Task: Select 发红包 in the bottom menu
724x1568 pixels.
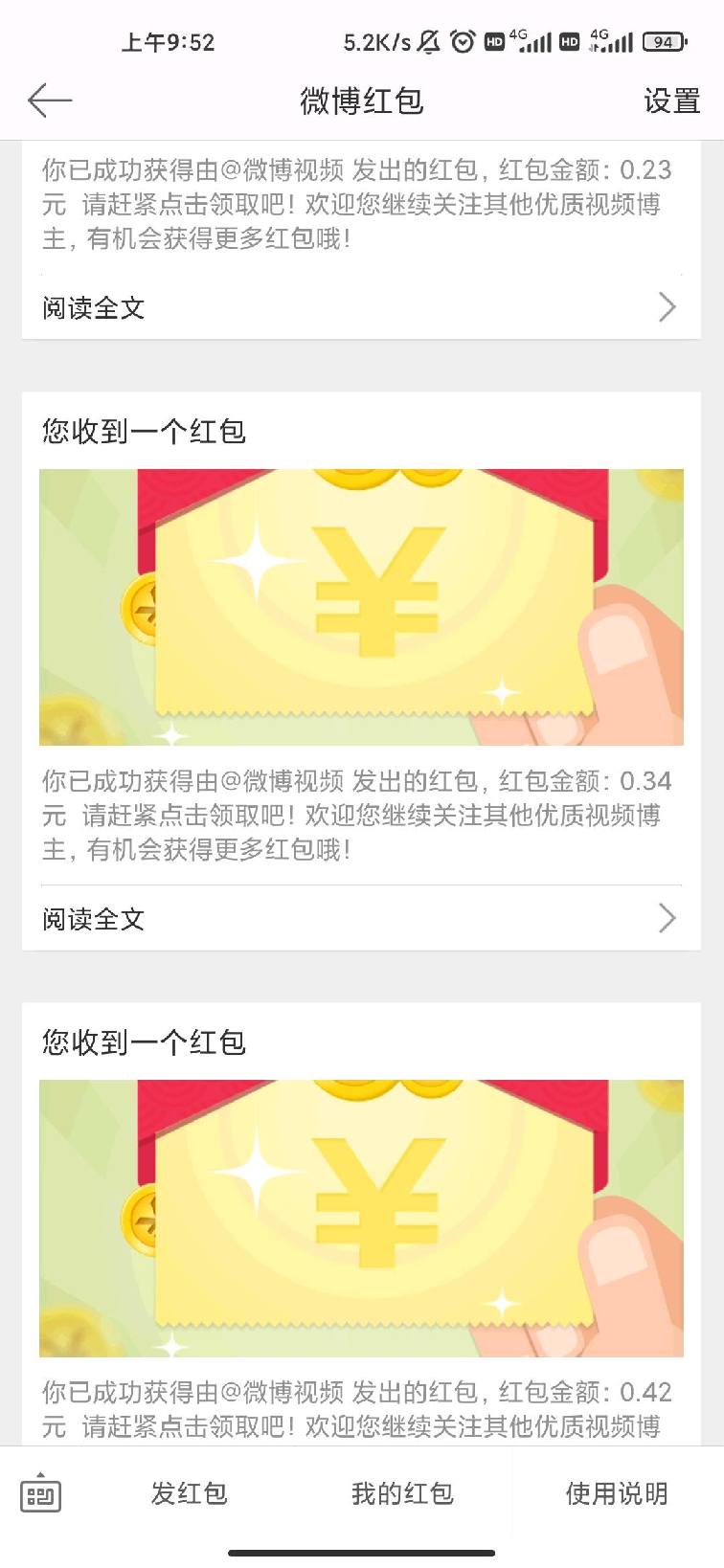Action: pos(189,1493)
